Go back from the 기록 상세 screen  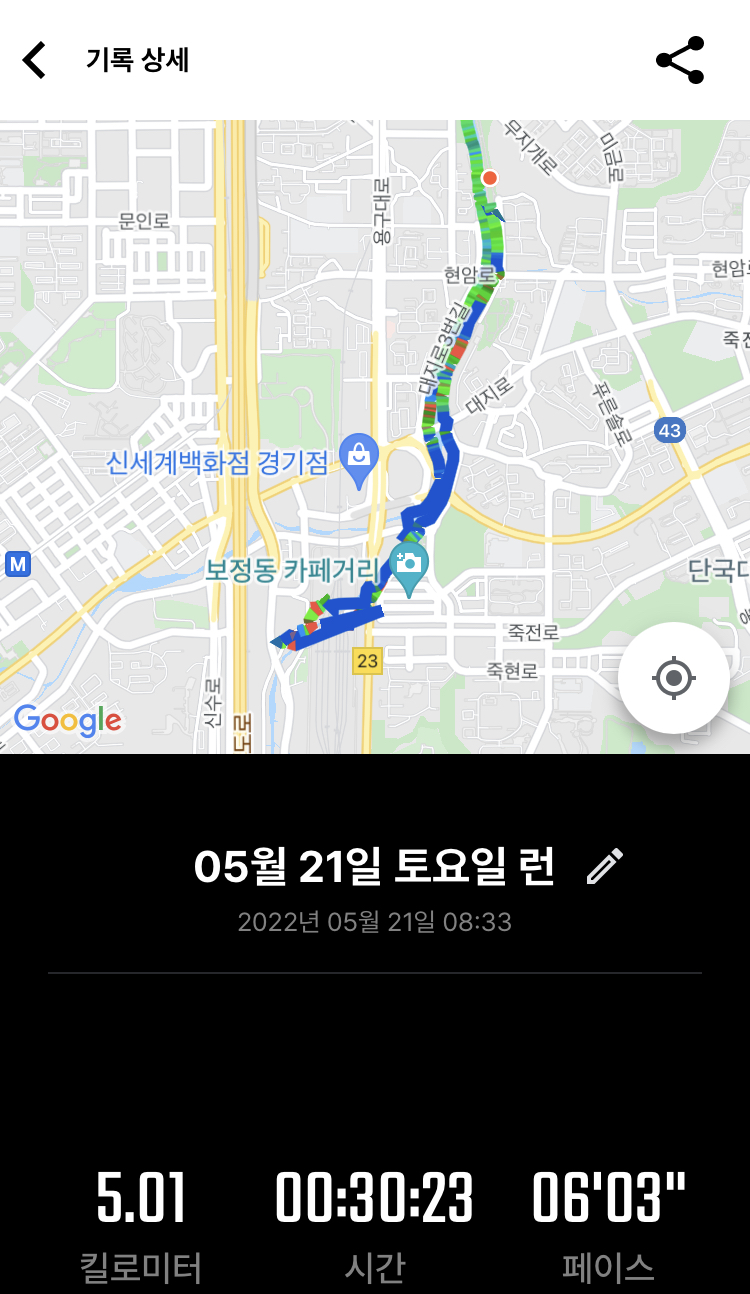[x=34, y=60]
